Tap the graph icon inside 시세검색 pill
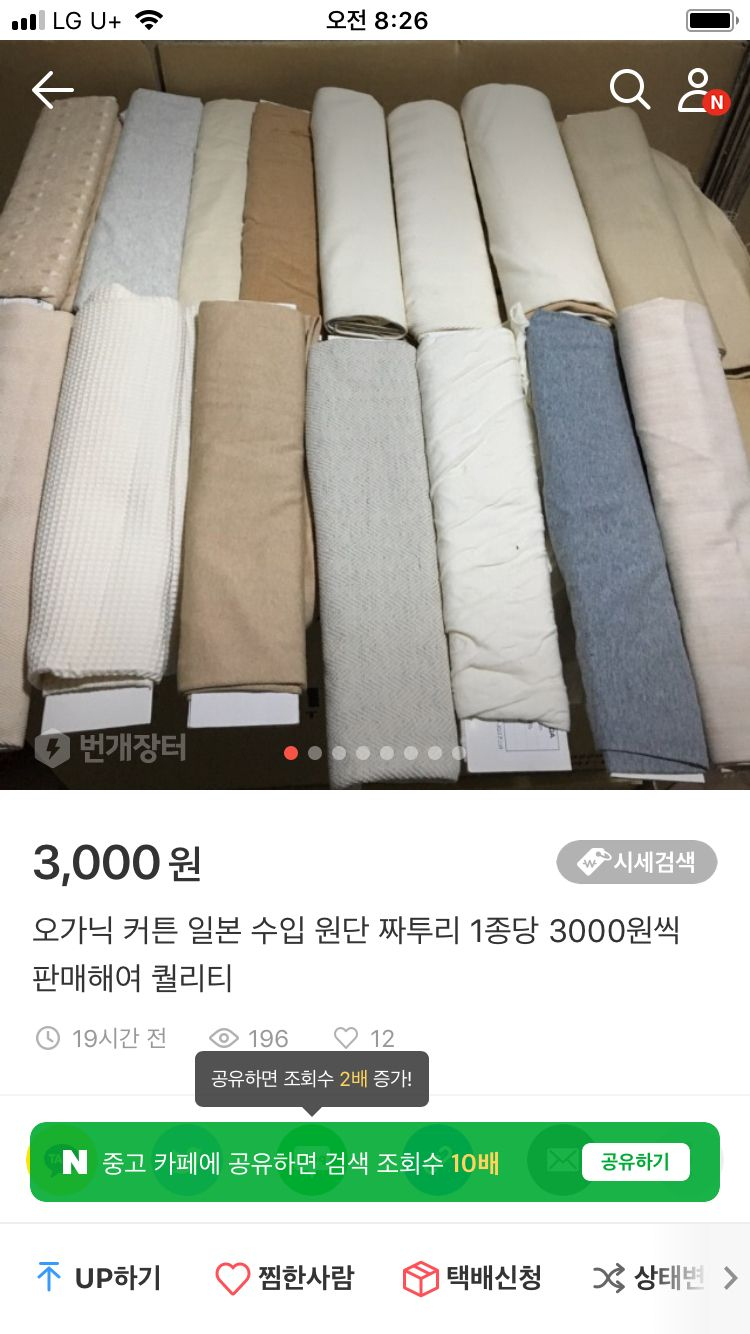 592,861
